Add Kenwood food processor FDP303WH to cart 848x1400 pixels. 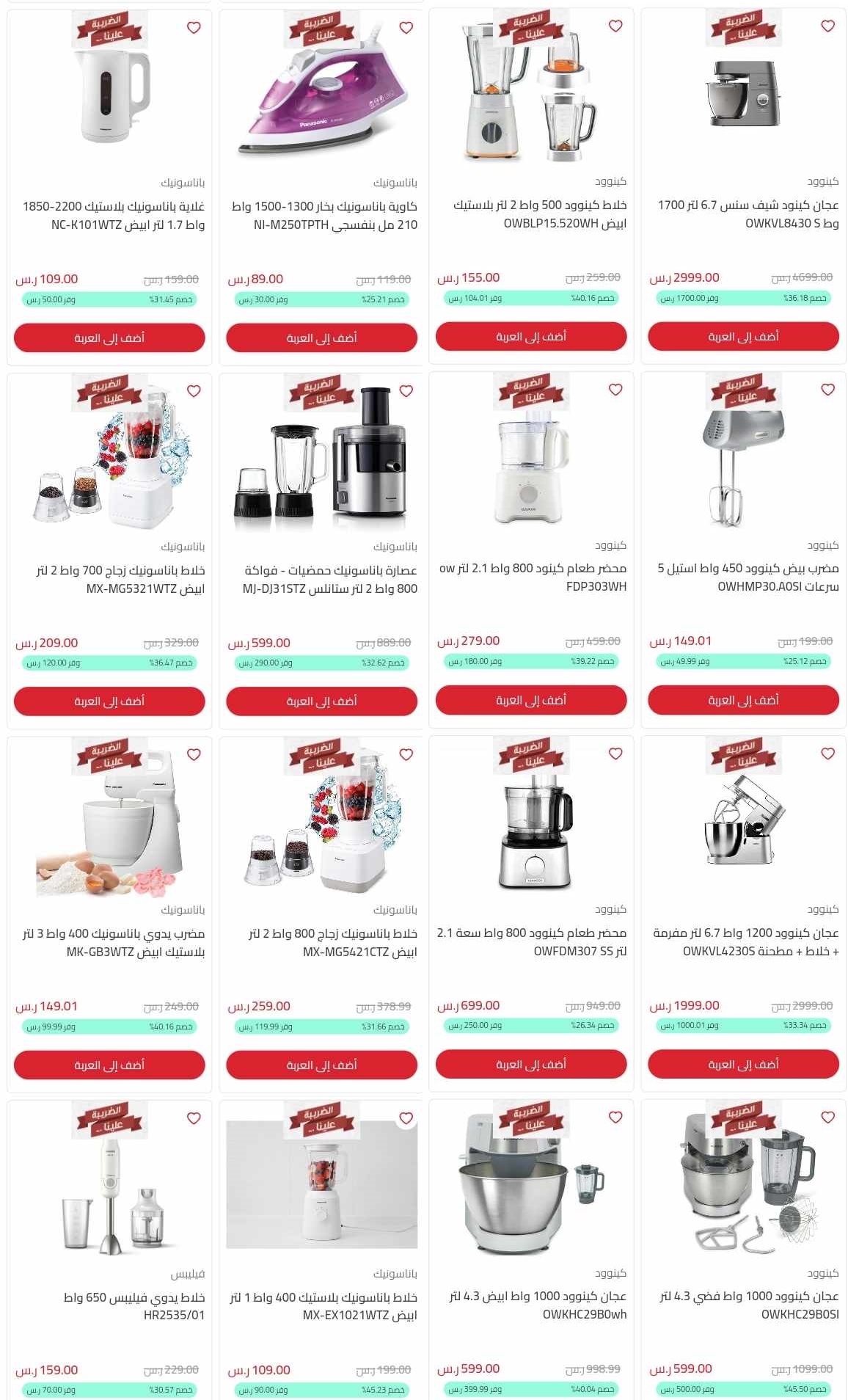531,699
